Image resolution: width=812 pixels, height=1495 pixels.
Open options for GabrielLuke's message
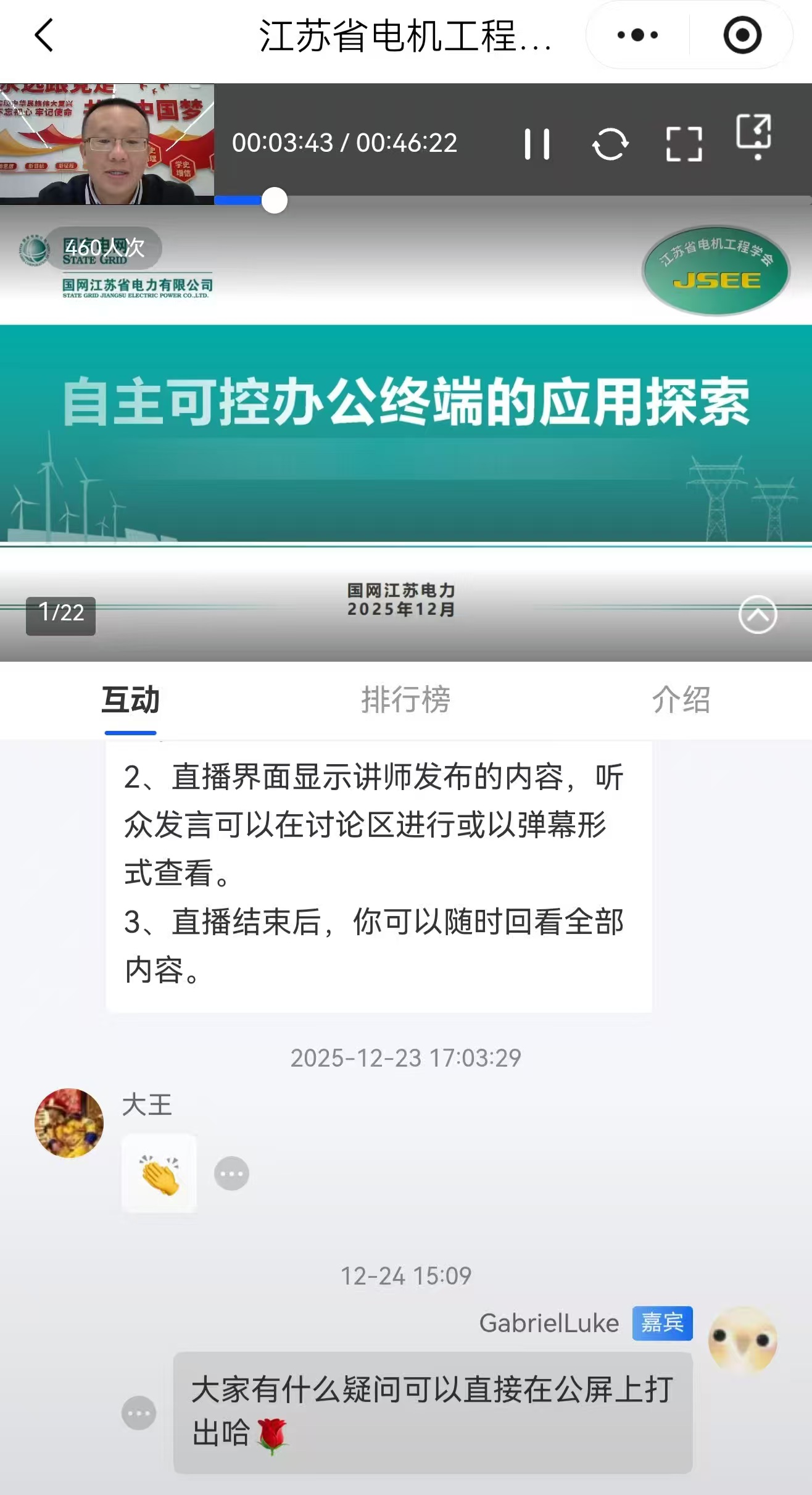pos(139,1412)
